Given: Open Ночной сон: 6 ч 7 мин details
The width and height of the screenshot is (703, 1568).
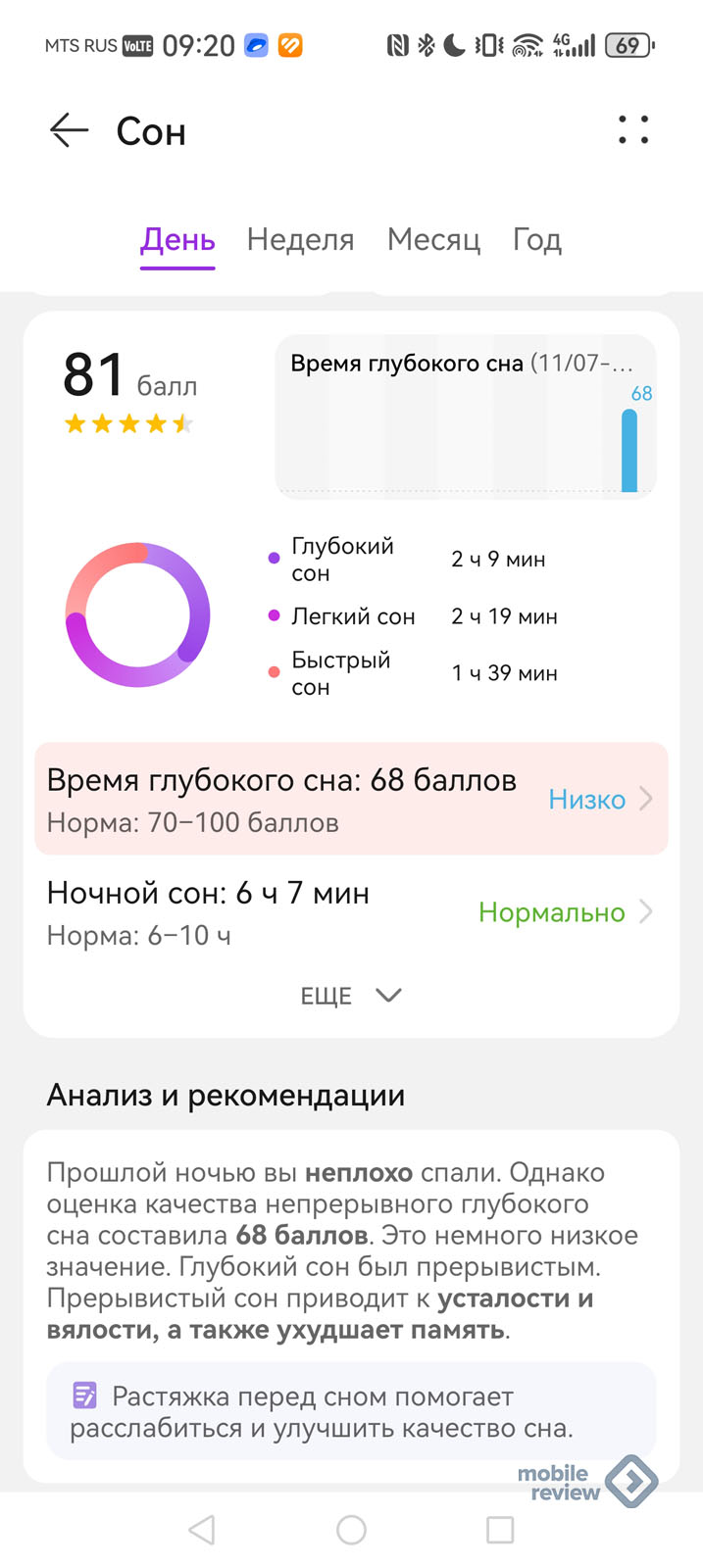Looking at the screenshot, I should (x=351, y=912).
